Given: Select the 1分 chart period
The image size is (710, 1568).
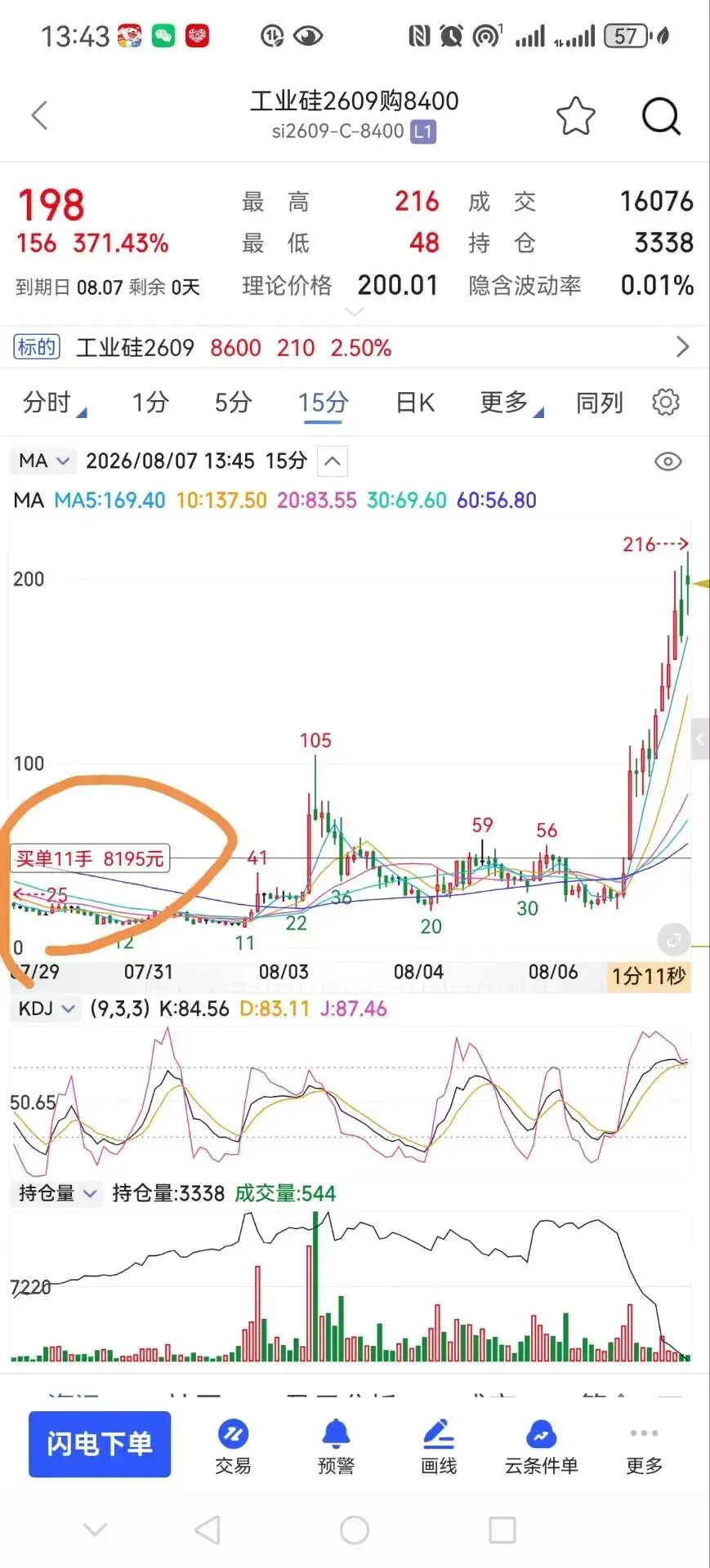Looking at the screenshot, I should tap(150, 403).
